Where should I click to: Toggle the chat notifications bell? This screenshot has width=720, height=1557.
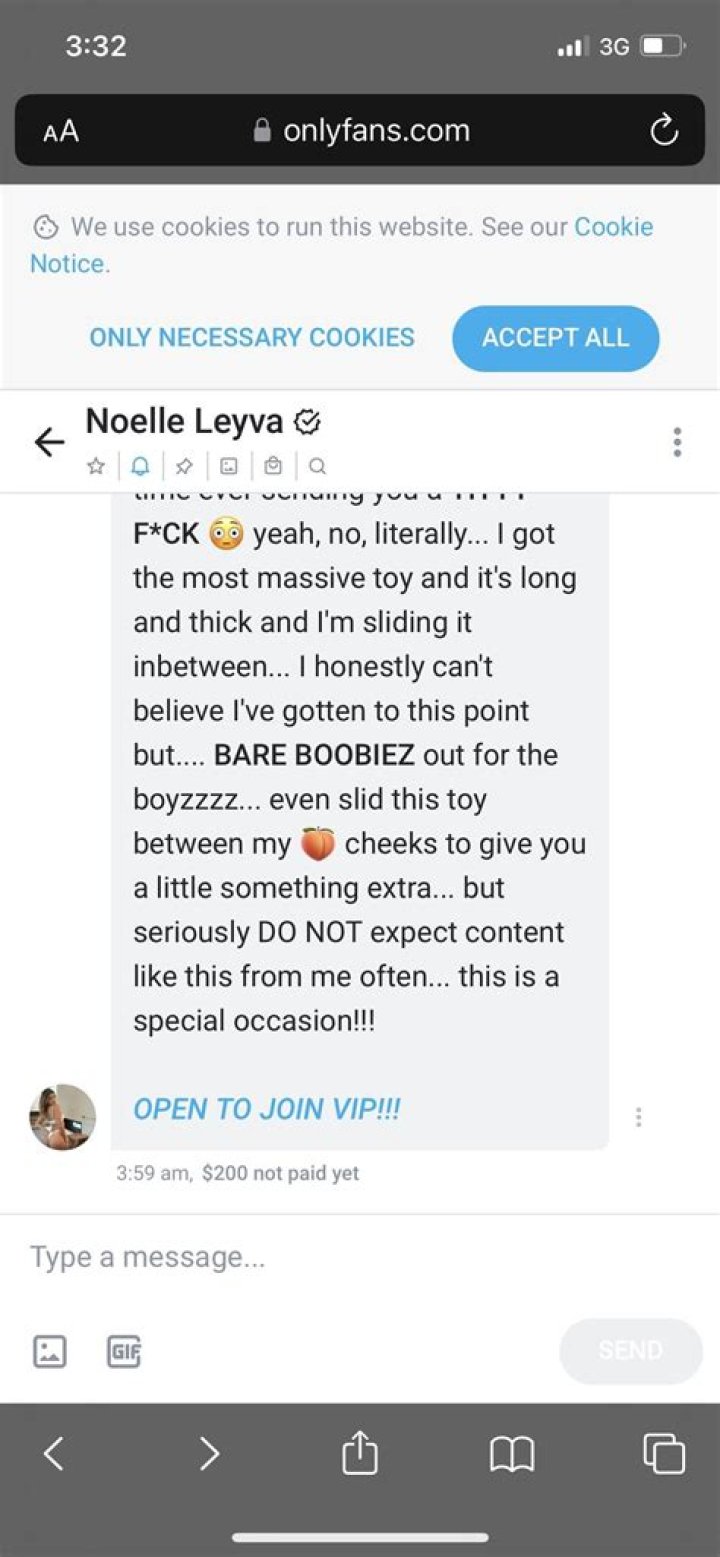140,465
